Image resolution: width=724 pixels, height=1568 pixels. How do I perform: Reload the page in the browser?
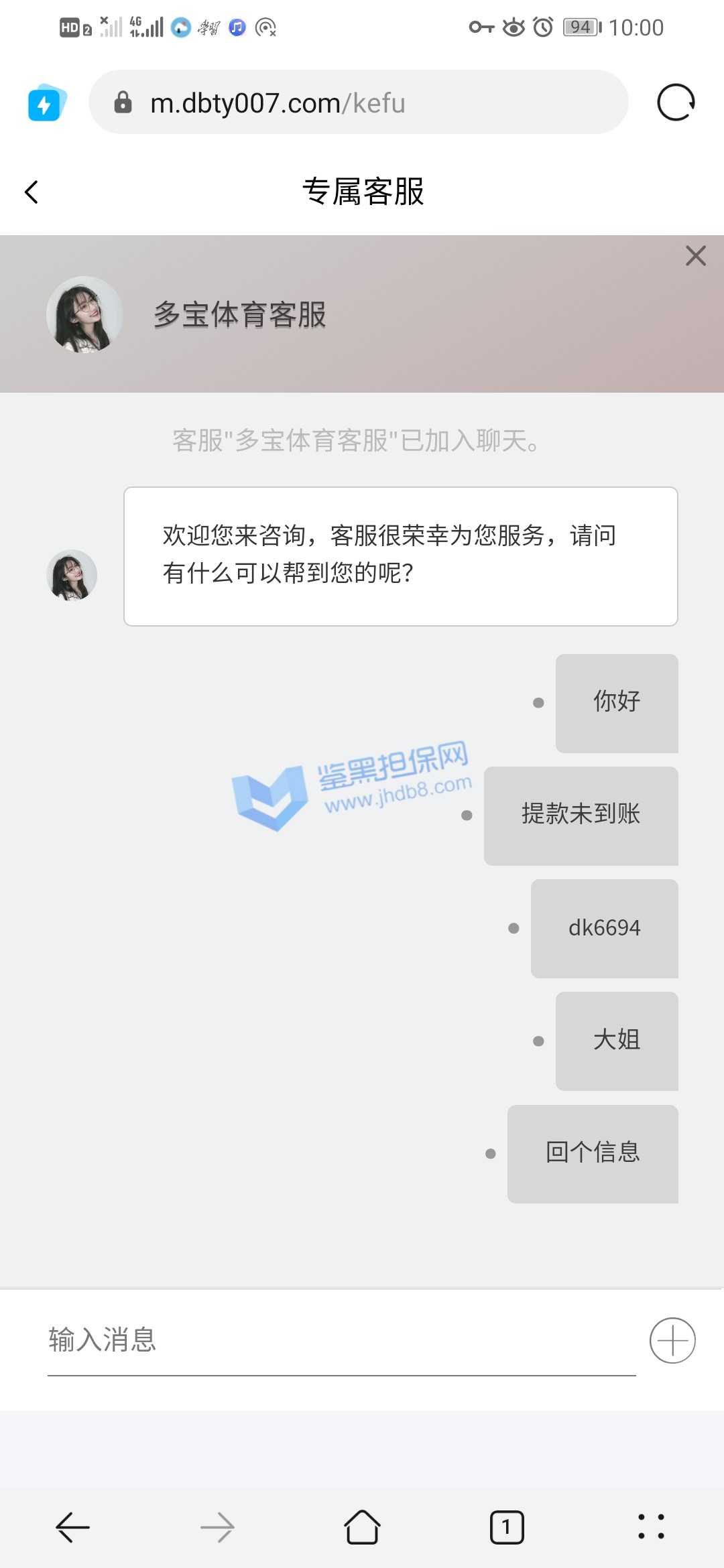coord(675,103)
